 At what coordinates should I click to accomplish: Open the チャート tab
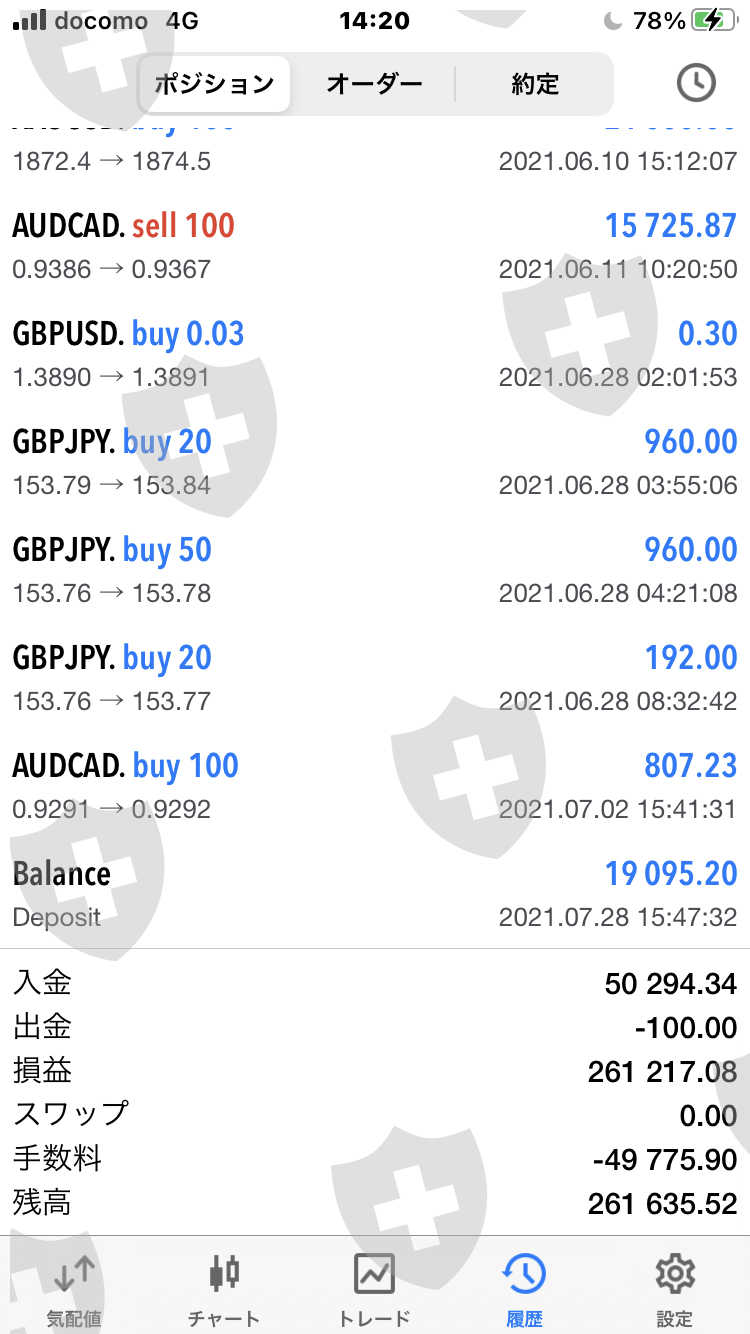click(225, 1288)
